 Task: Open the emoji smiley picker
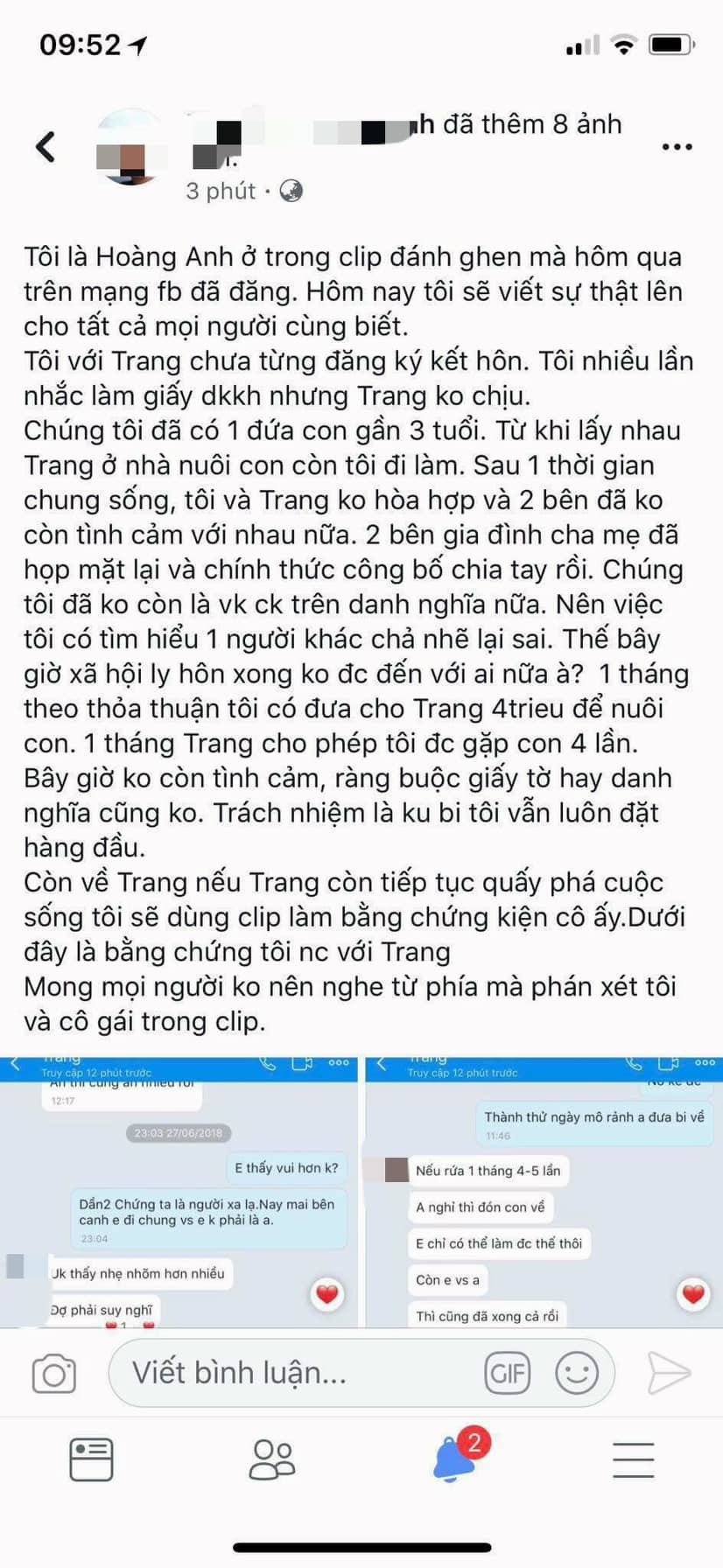tap(577, 1373)
